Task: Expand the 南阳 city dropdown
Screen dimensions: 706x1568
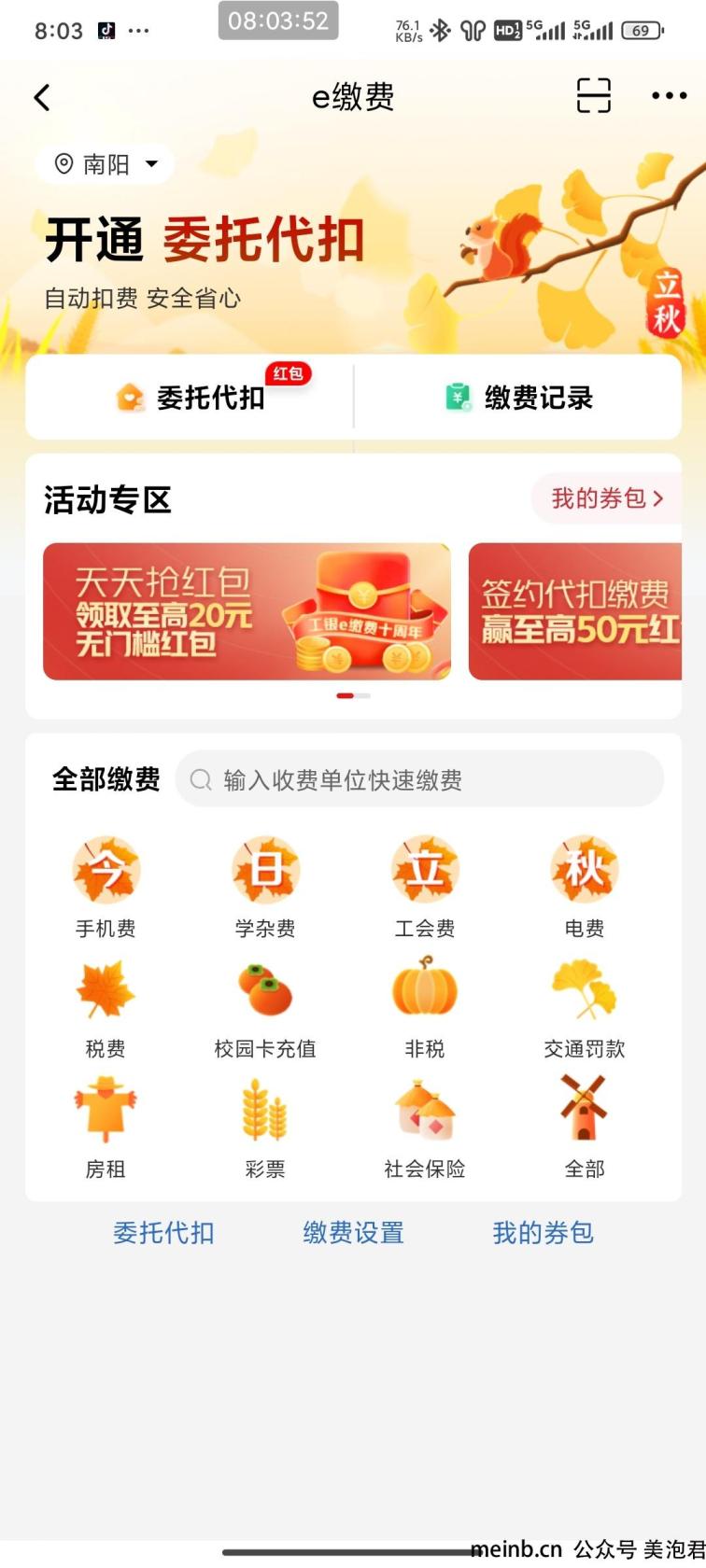Action: click(106, 165)
